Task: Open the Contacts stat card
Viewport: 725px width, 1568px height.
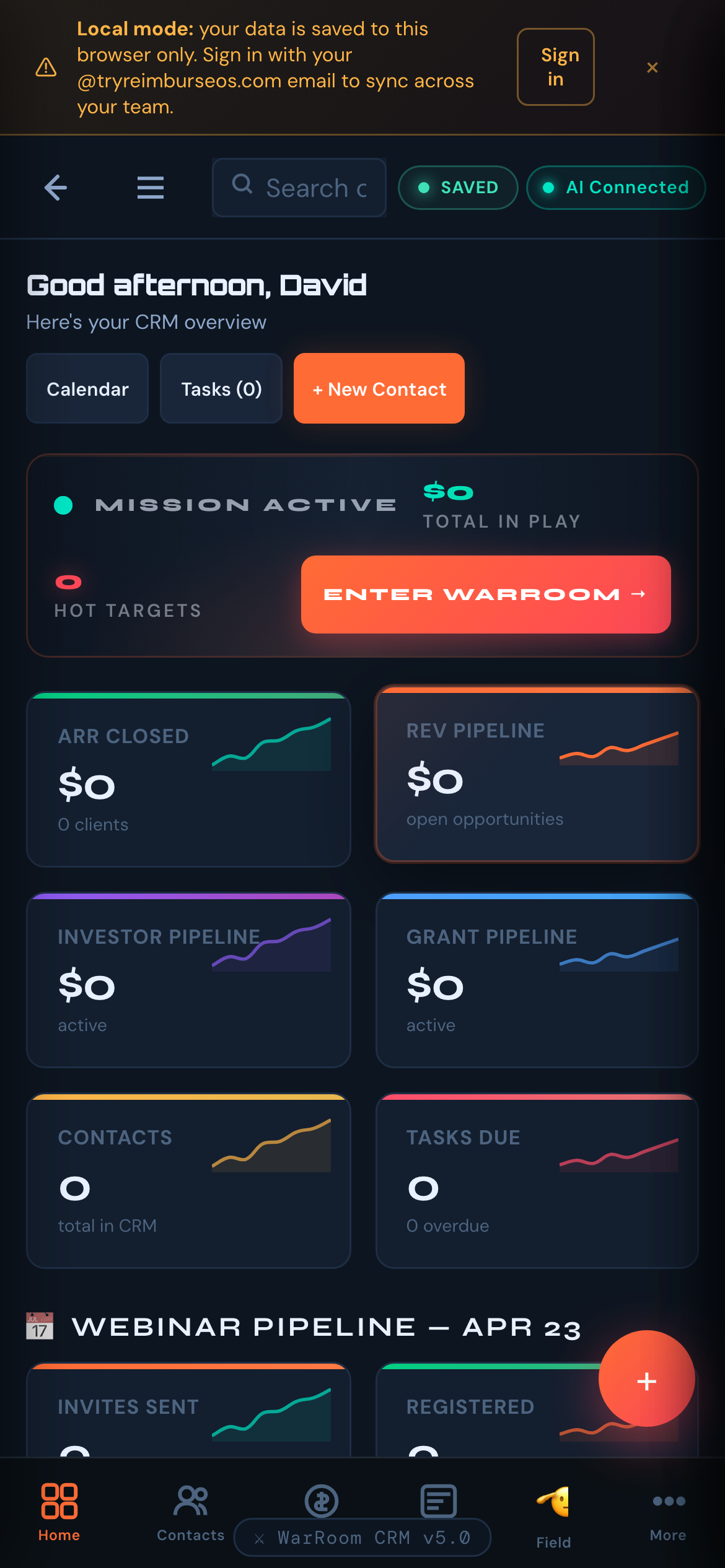Action: coord(188,1182)
